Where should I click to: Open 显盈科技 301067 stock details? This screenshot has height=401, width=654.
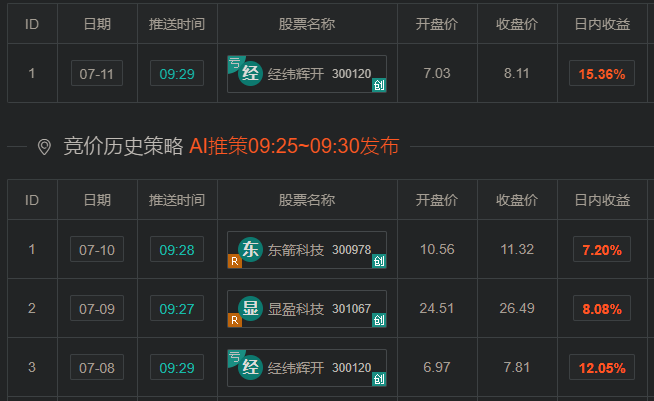point(306,309)
